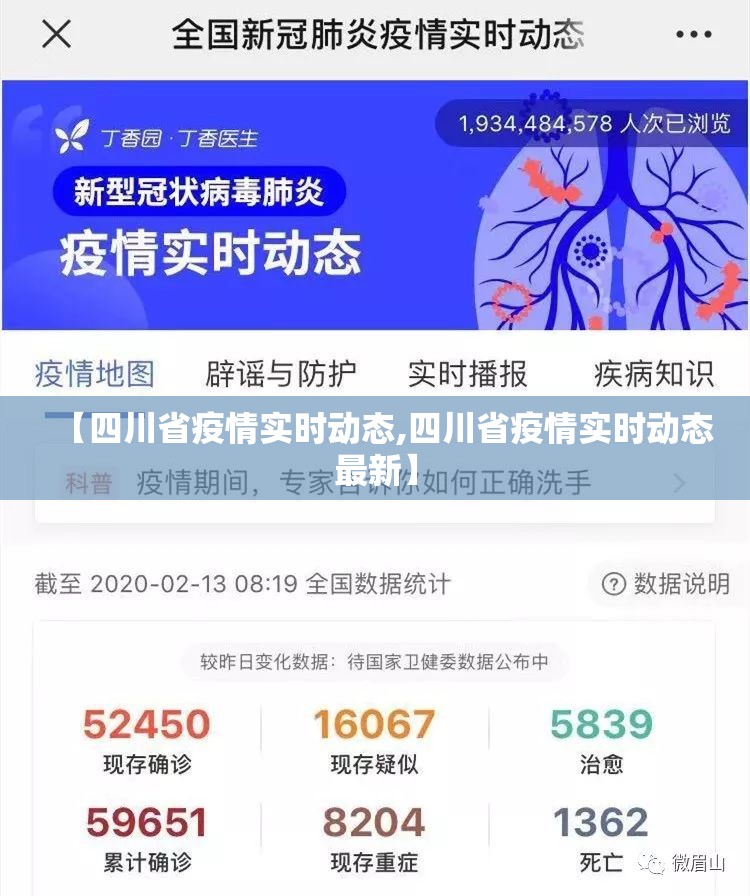Open the 丁香园 epidemic live updates banner
750x896 pixels.
click(375, 205)
